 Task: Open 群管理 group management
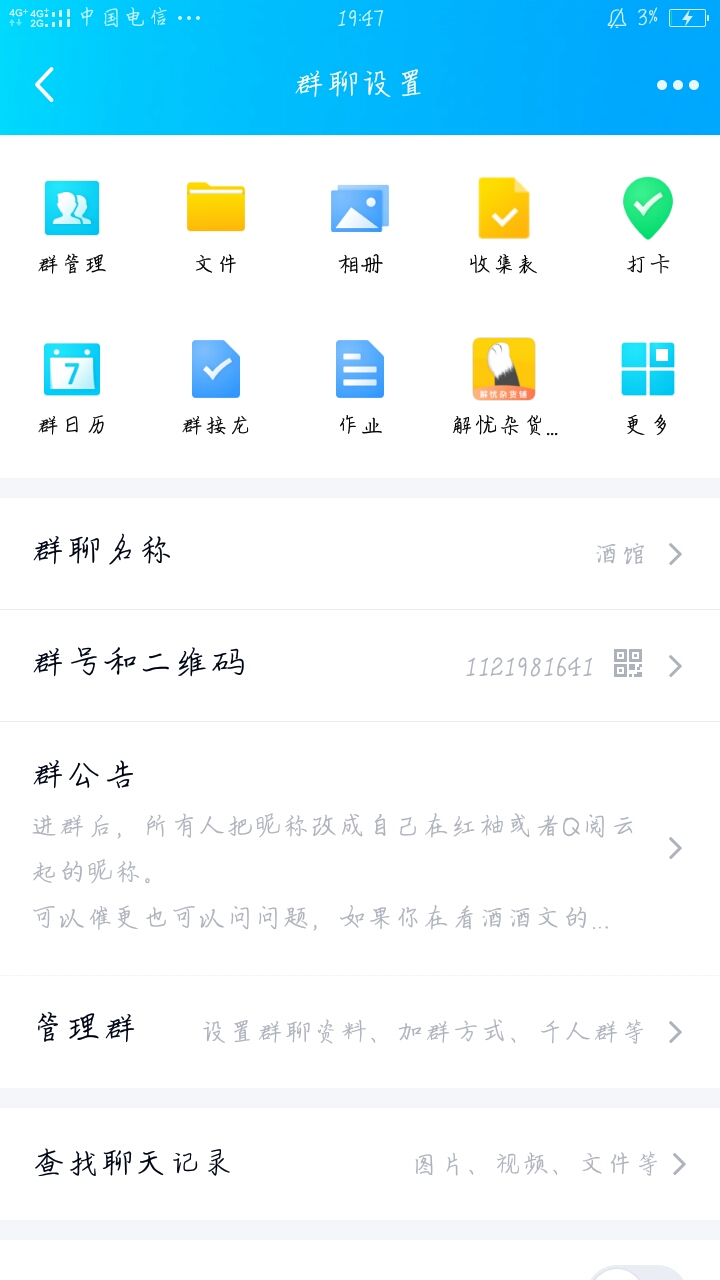pos(72,226)
